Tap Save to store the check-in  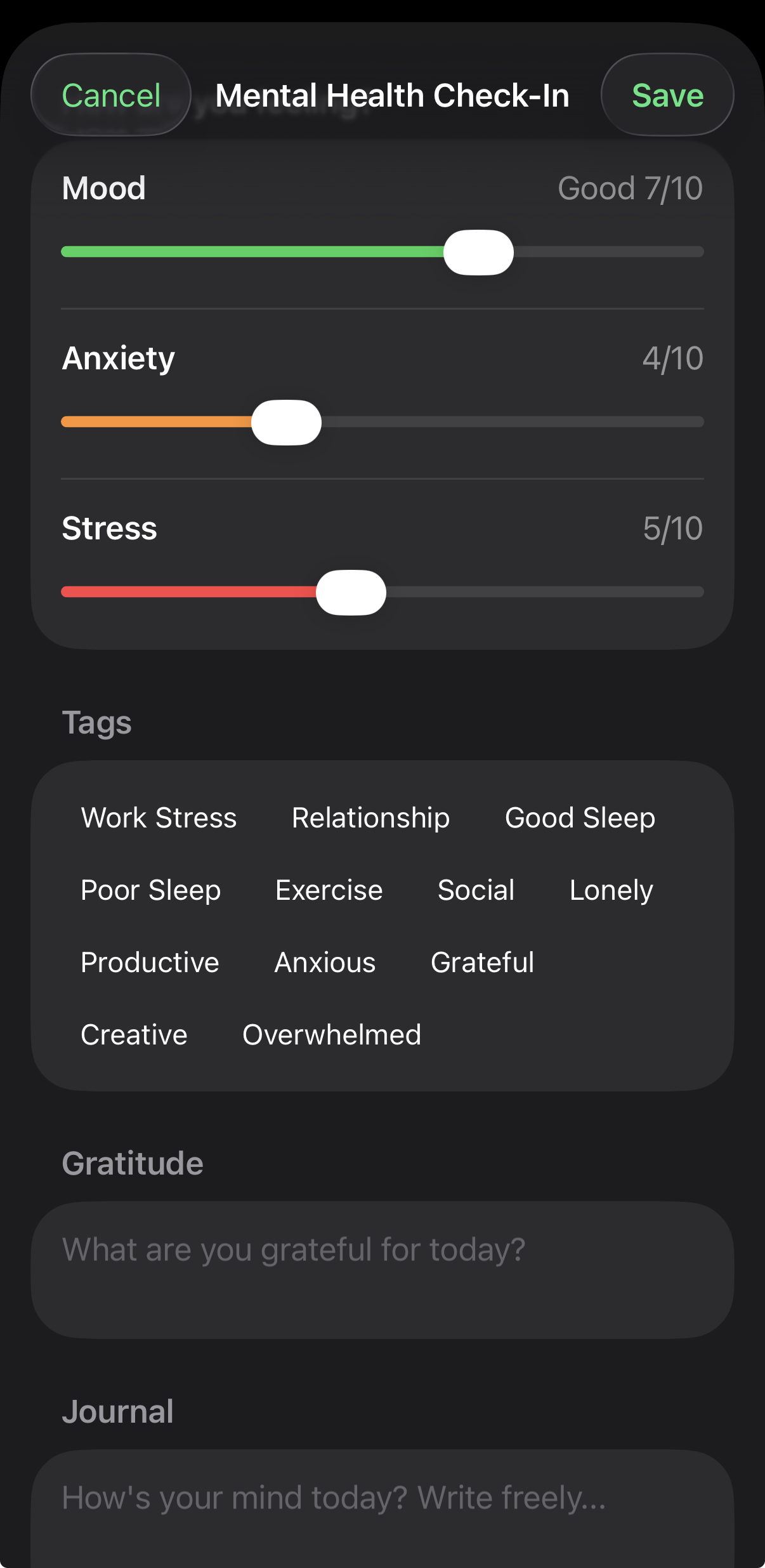tap(667, 95)
